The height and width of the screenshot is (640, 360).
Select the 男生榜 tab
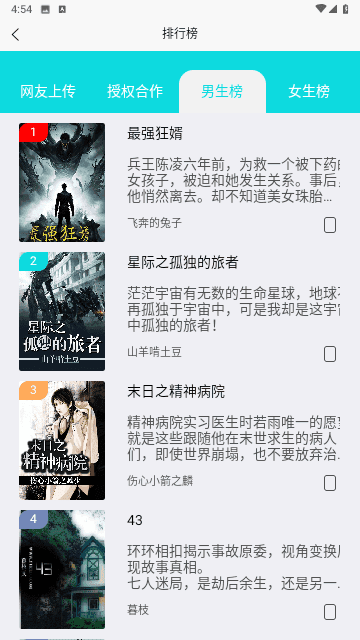[x=222, y=91]
